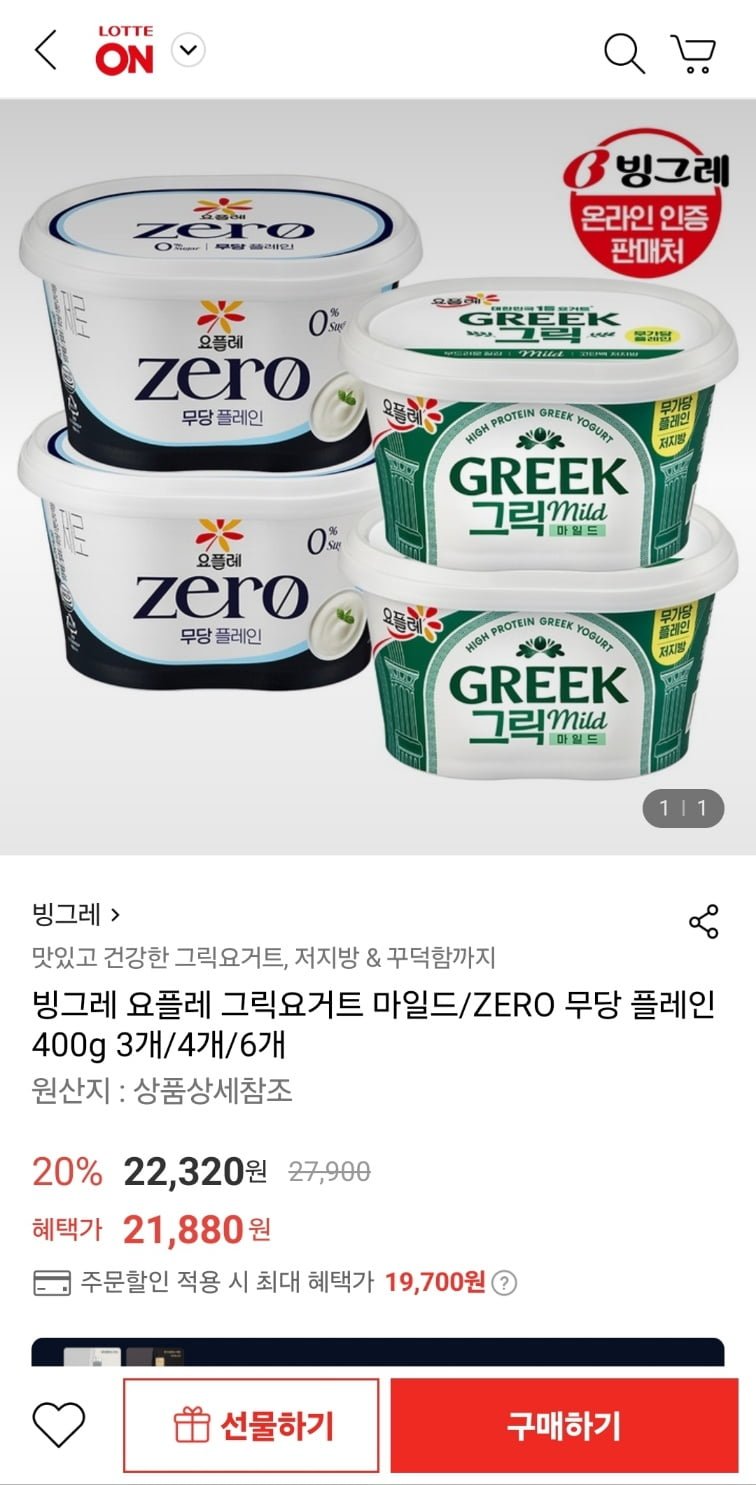Tap the 선물하기 gift button
The image size is (756, 1485).
(251, 1425)
